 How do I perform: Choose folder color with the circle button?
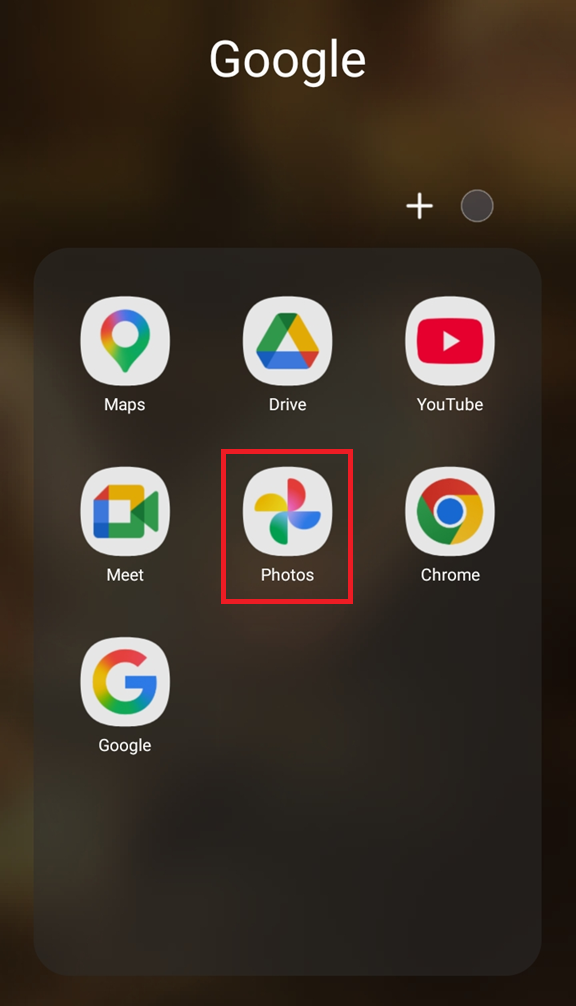click(x=477, y=206)
